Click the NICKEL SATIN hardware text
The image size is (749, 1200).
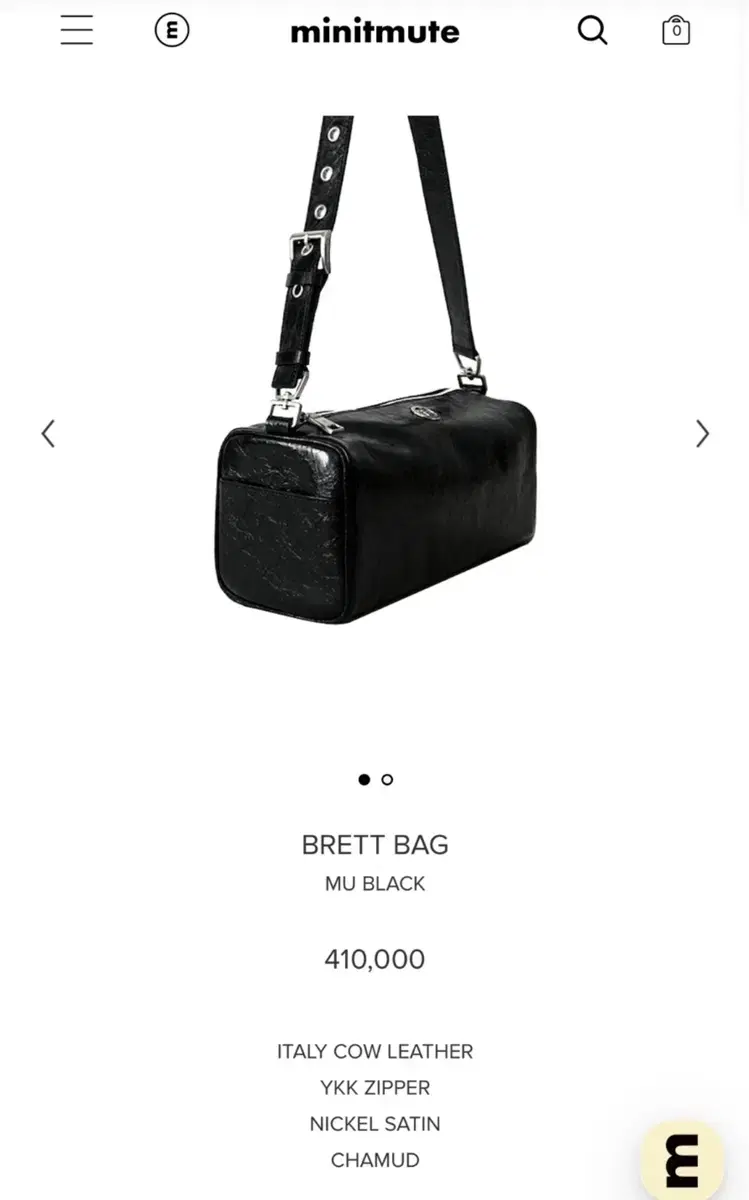374,1124
